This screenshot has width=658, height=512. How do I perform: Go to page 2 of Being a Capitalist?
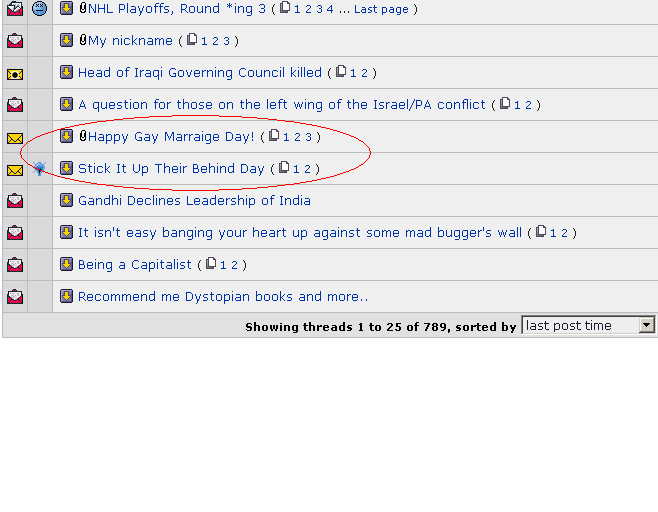pyautogui.click(x=234, y=265)
